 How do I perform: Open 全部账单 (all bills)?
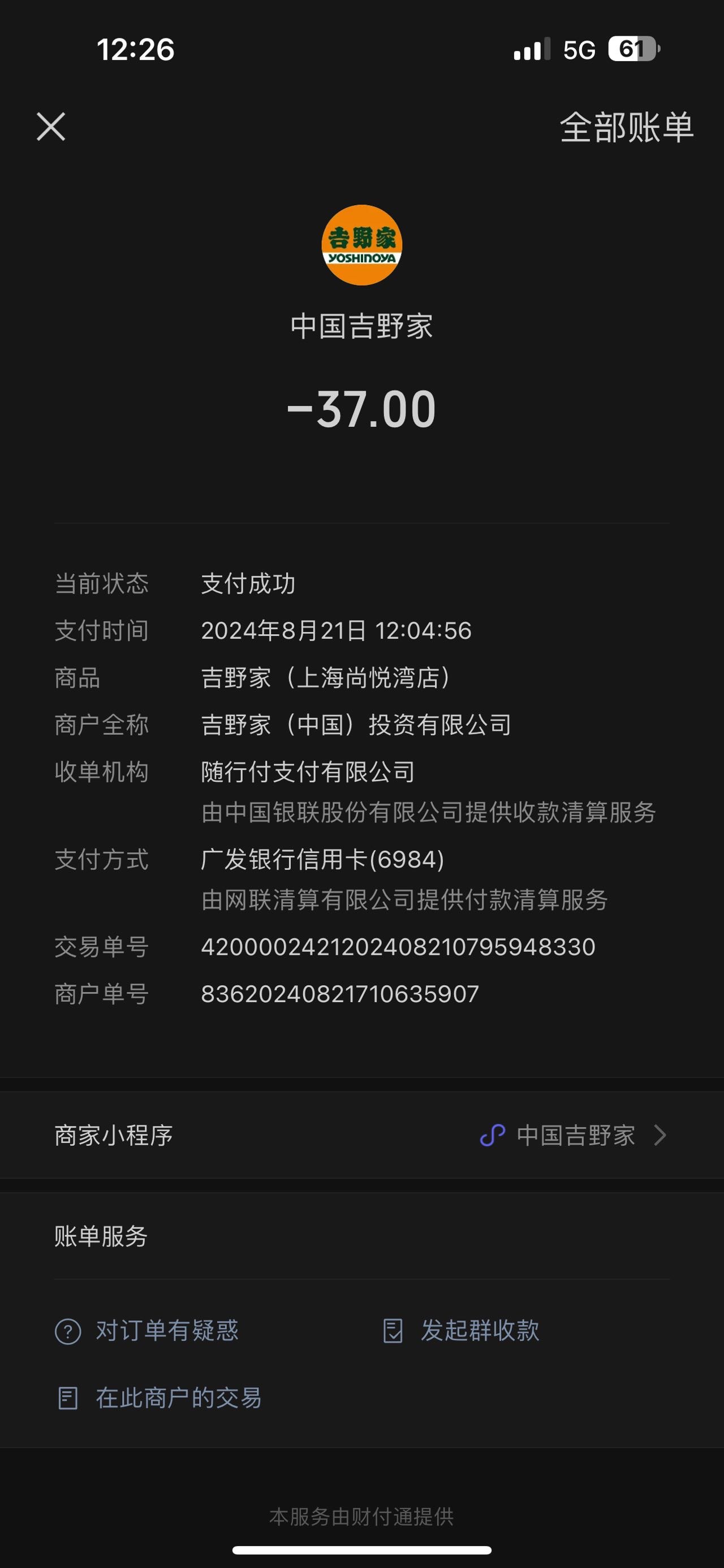tap(627, 127)
